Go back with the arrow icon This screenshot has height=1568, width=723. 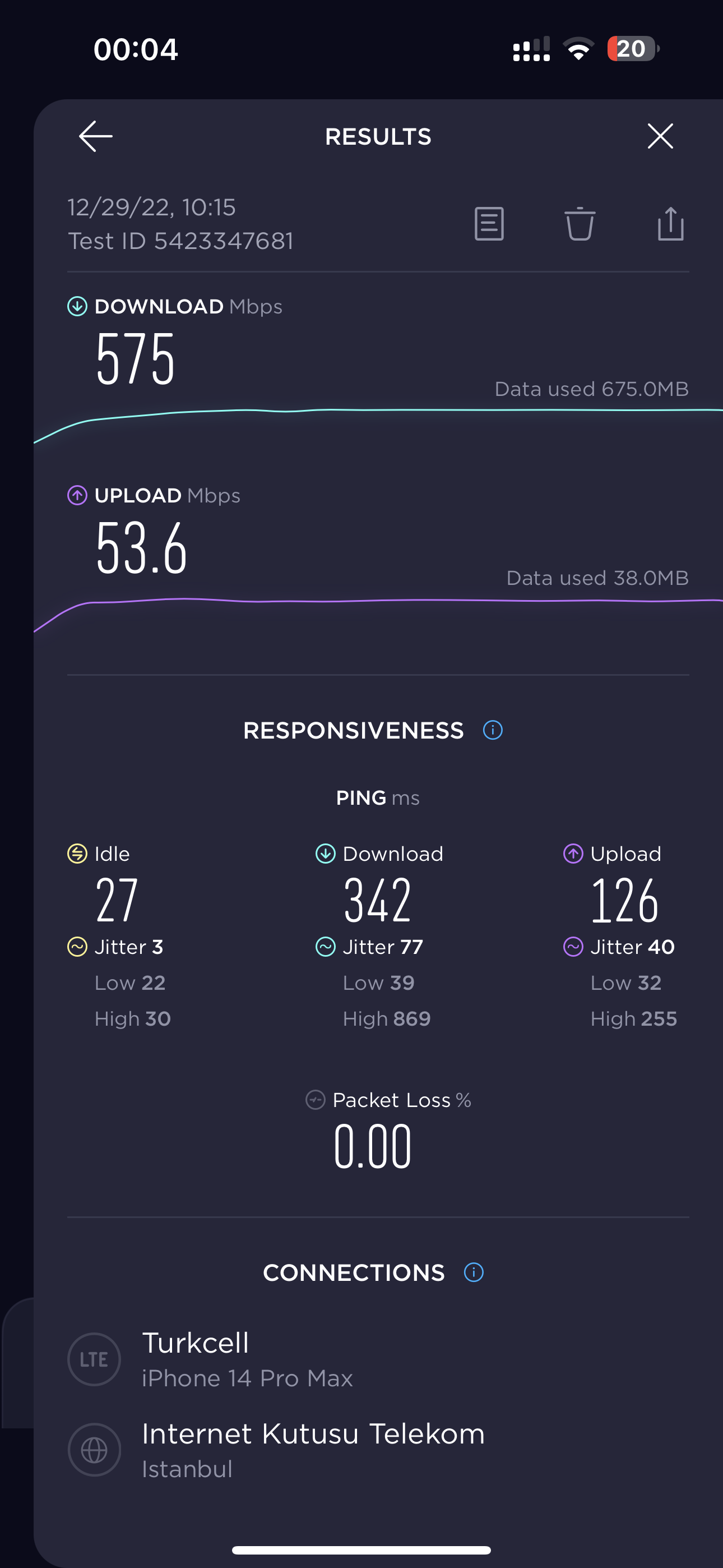95,136
